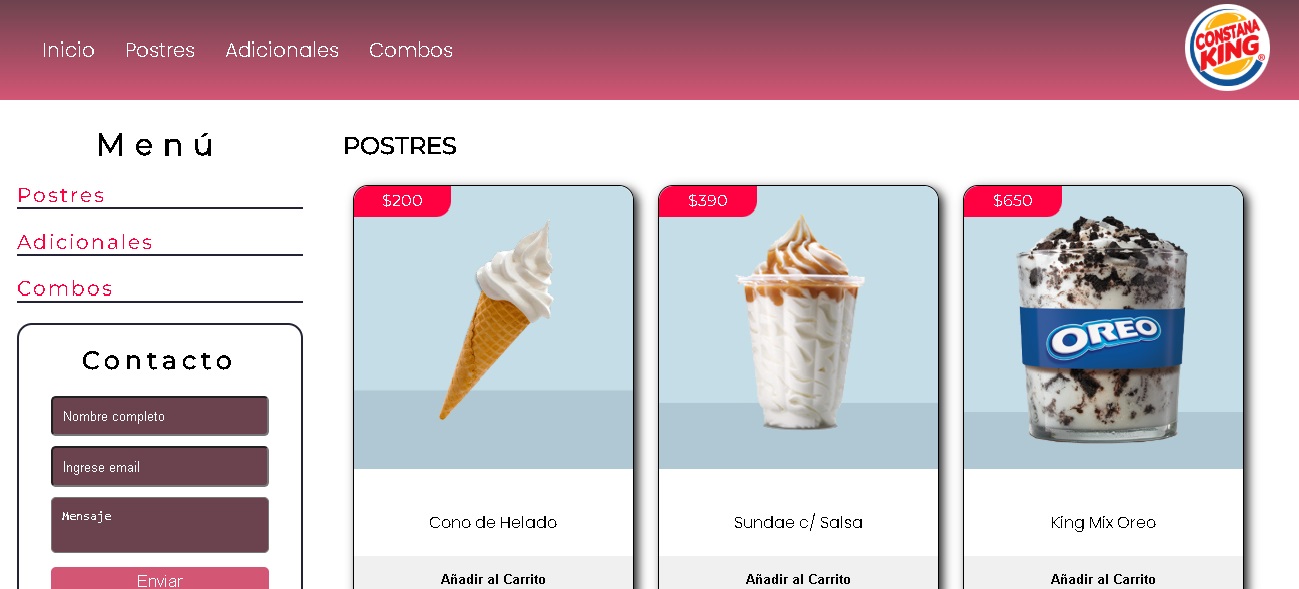Add Cono de Helado to the cart
Image resolution: width=1299 pixels, height=589 pixels.
click(493, 578)
